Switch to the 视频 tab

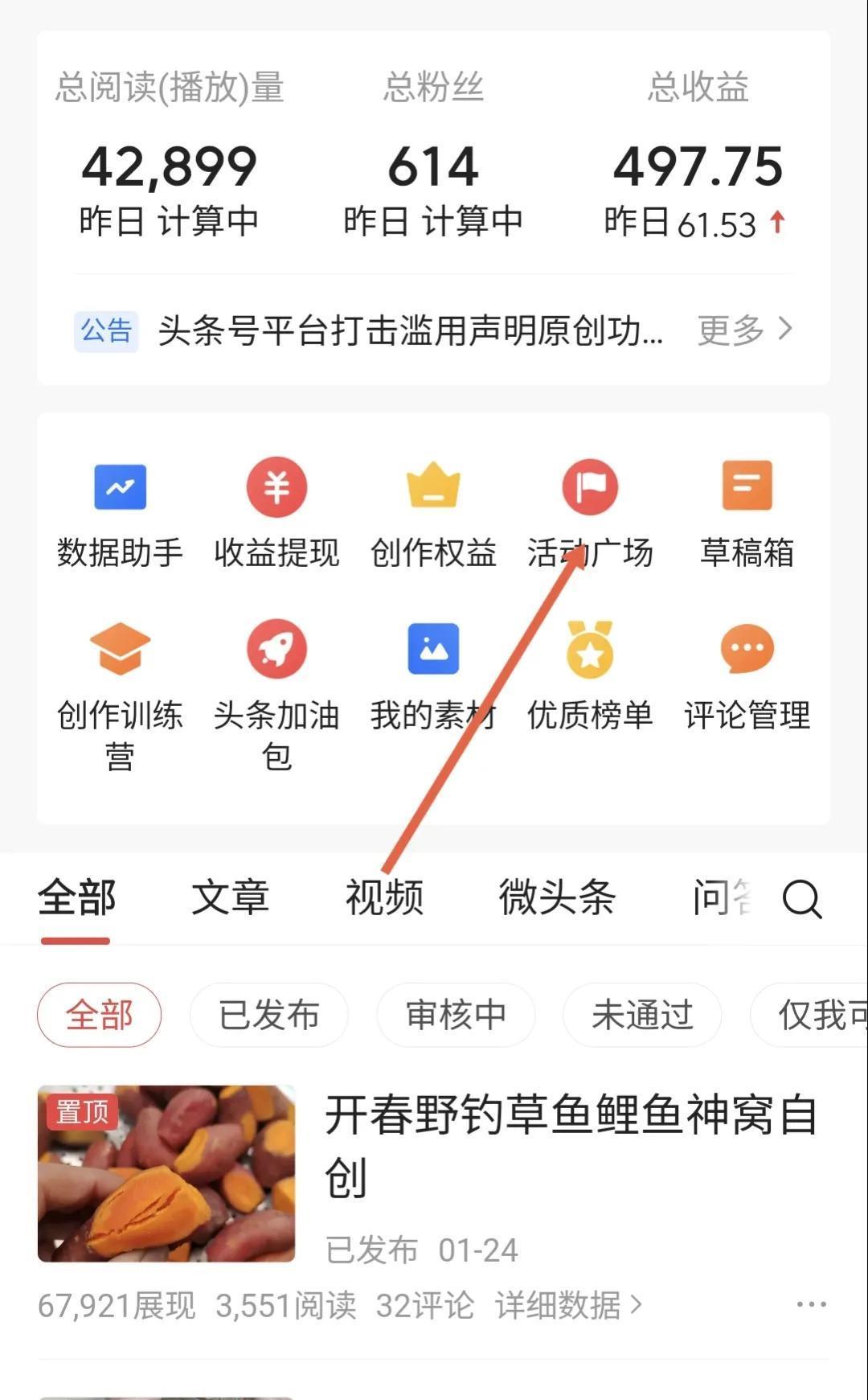pyautogui.click(x=384, y=897)
